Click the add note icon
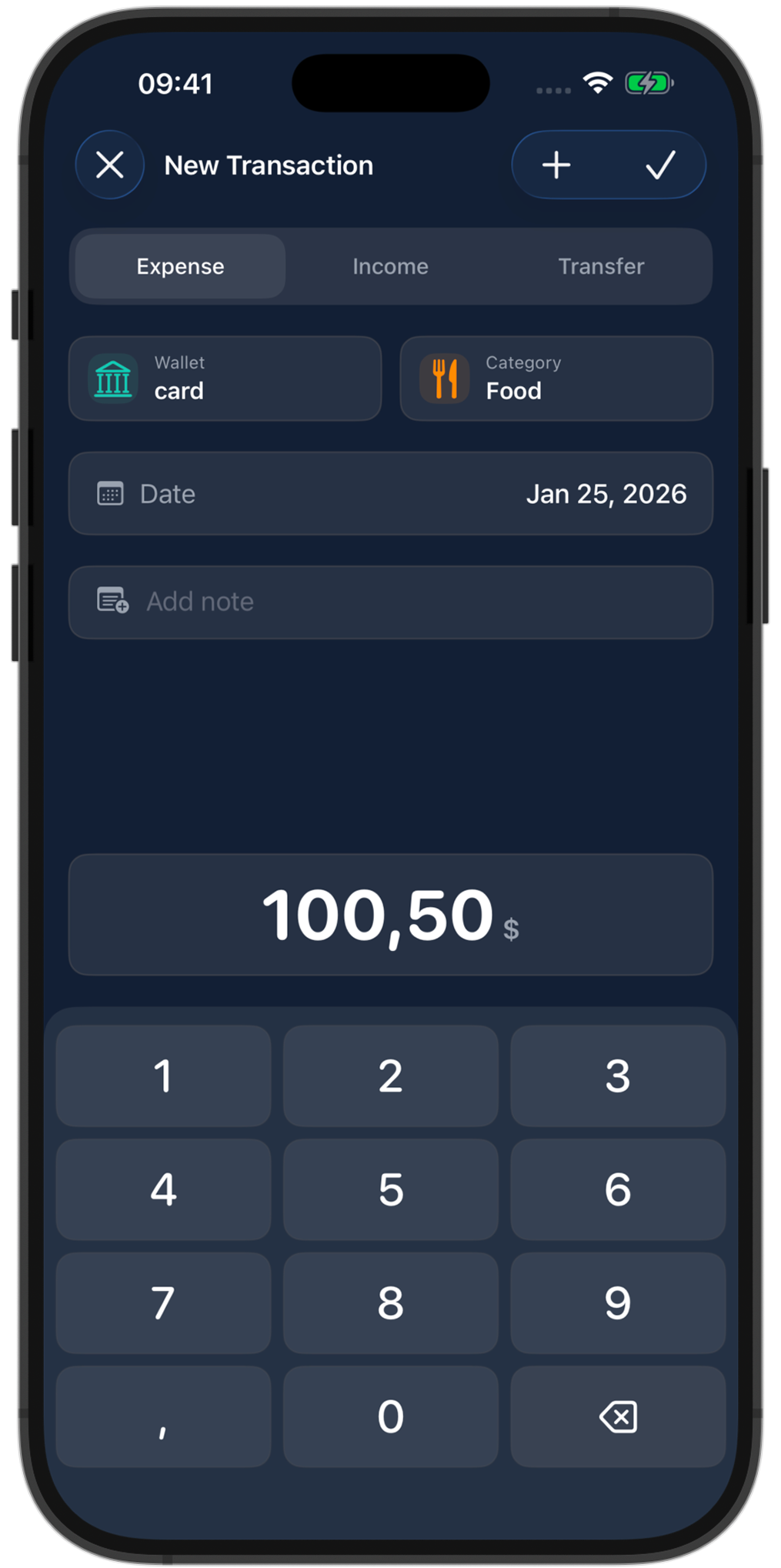The width and height of the screenshot is (781, 1568). [112, 602]
